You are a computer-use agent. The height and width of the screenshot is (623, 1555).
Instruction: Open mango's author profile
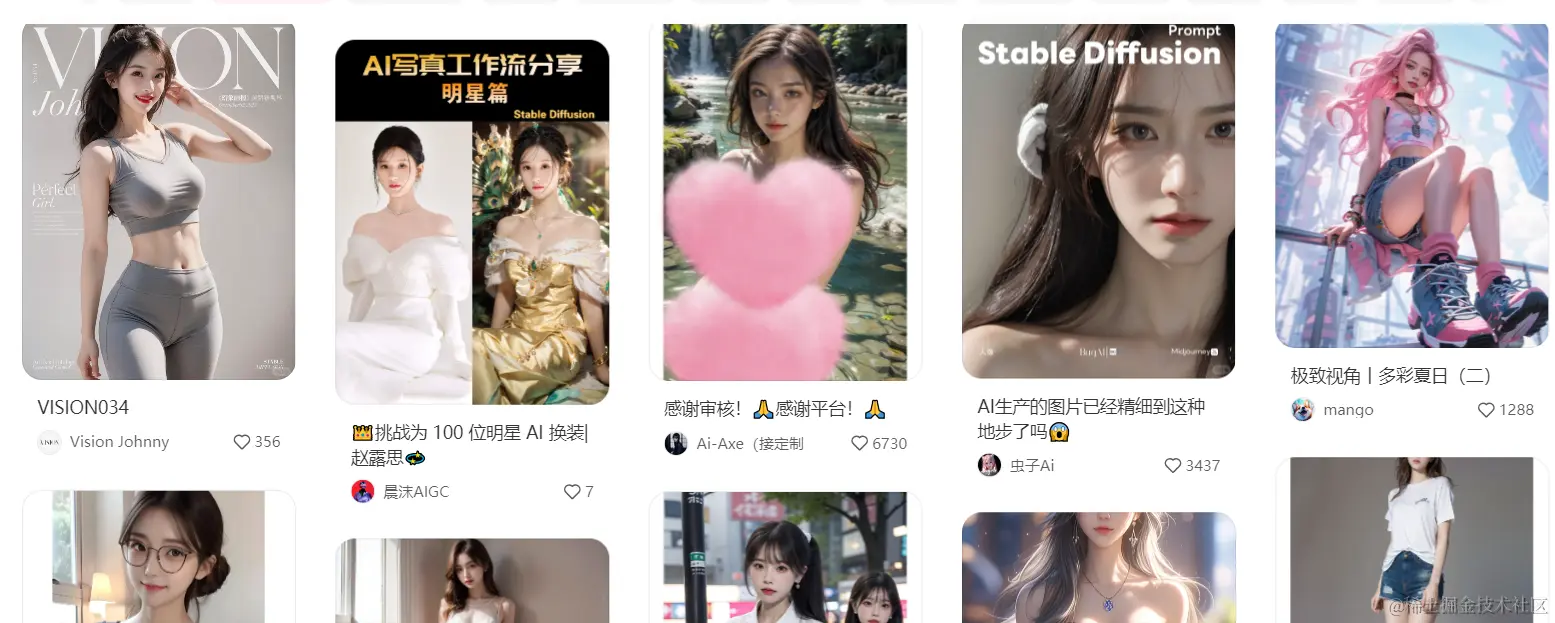(1347, 410)
